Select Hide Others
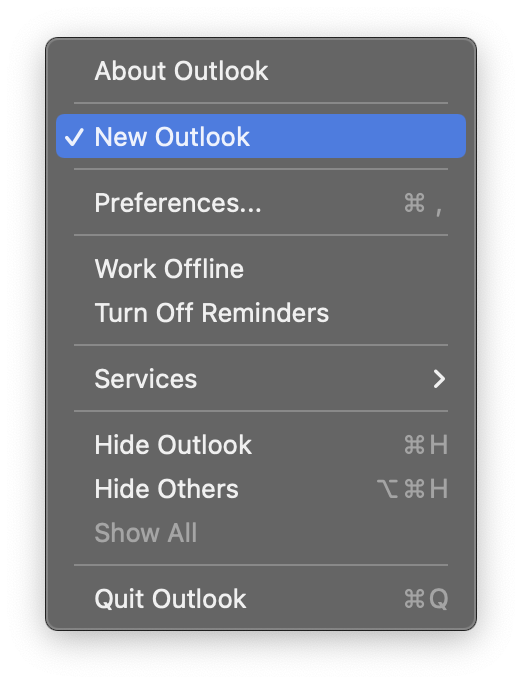This screenshot has width=522, height=684. coord(261,489)
